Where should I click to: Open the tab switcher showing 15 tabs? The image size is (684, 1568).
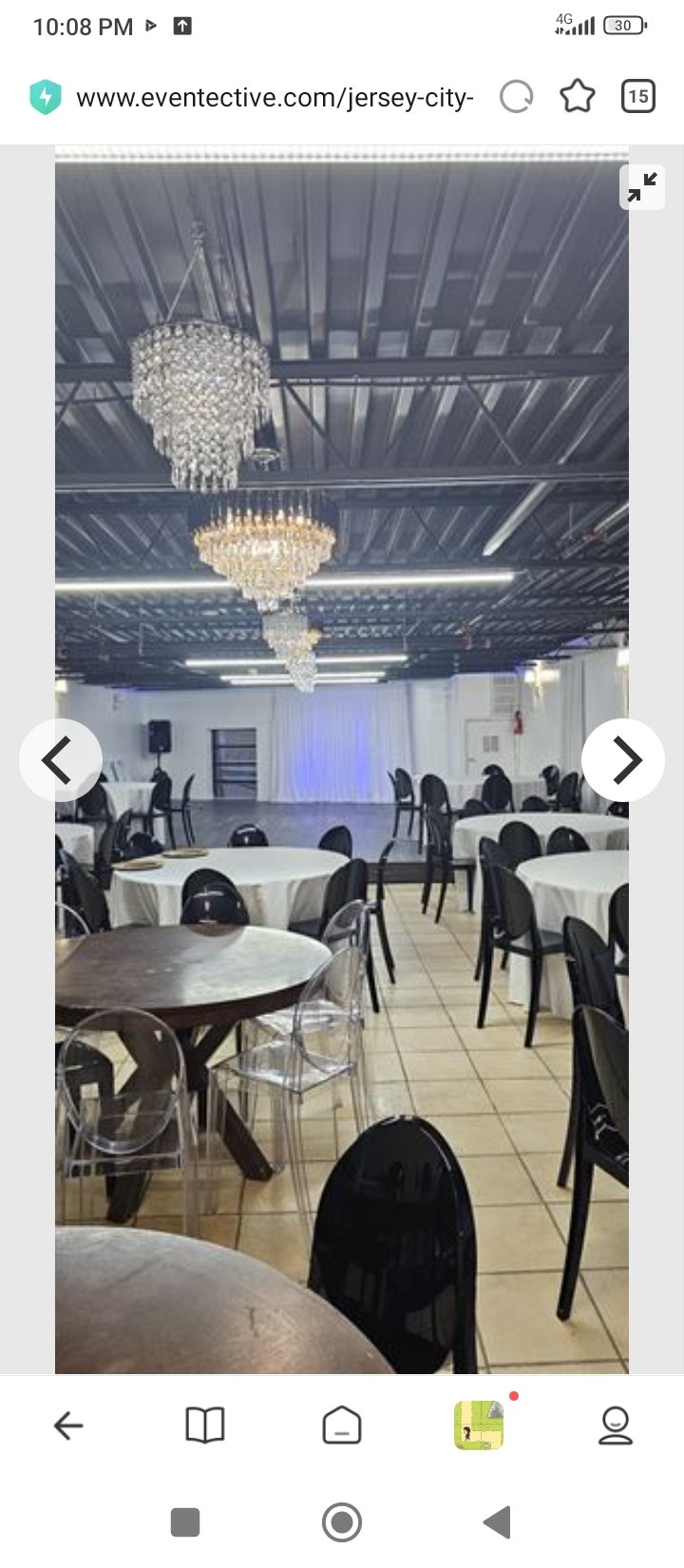coord(637,96)
